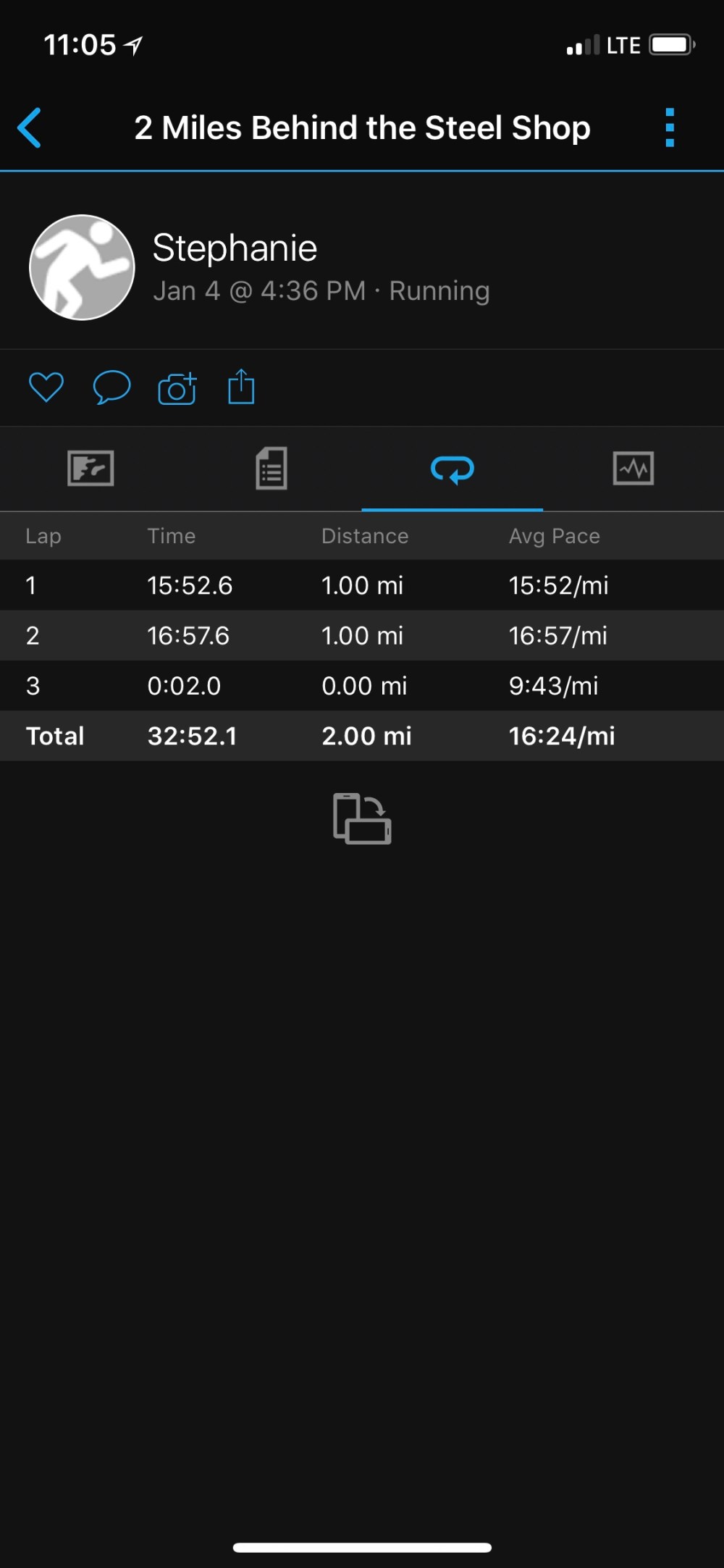Viewport: 724px width, 1568px height.
Task: Share this running activity
Action: (241, 387)
